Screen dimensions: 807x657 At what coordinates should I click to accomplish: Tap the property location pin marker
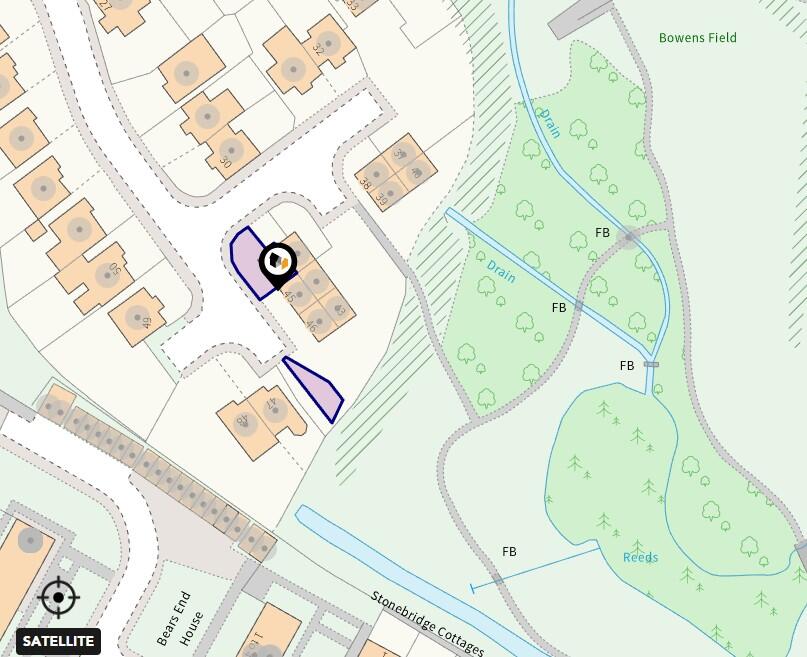click(278, 264)
